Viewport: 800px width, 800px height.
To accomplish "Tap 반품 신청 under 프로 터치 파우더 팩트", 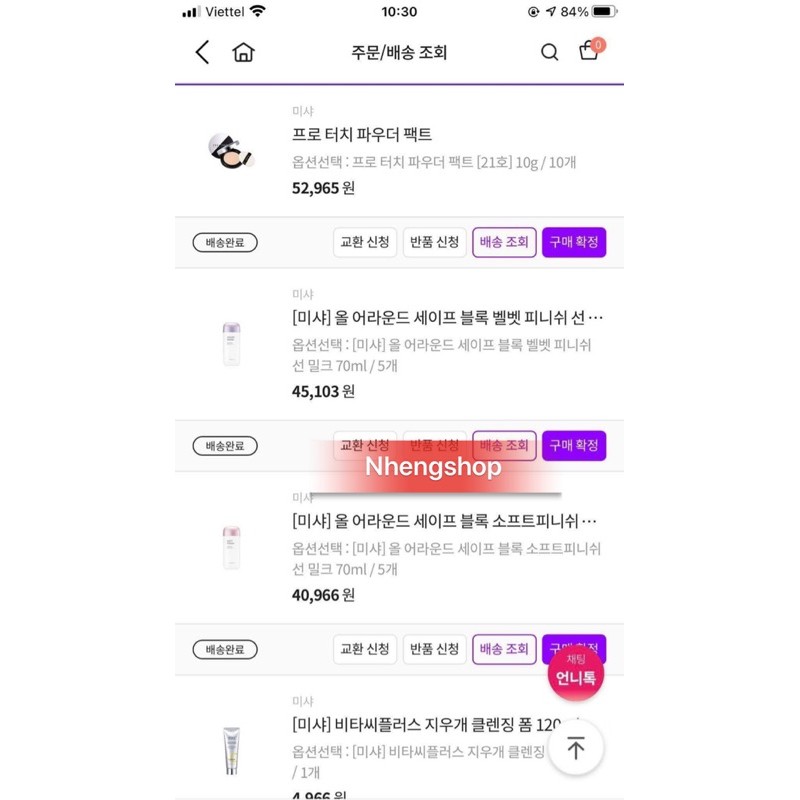I will 435,242.
